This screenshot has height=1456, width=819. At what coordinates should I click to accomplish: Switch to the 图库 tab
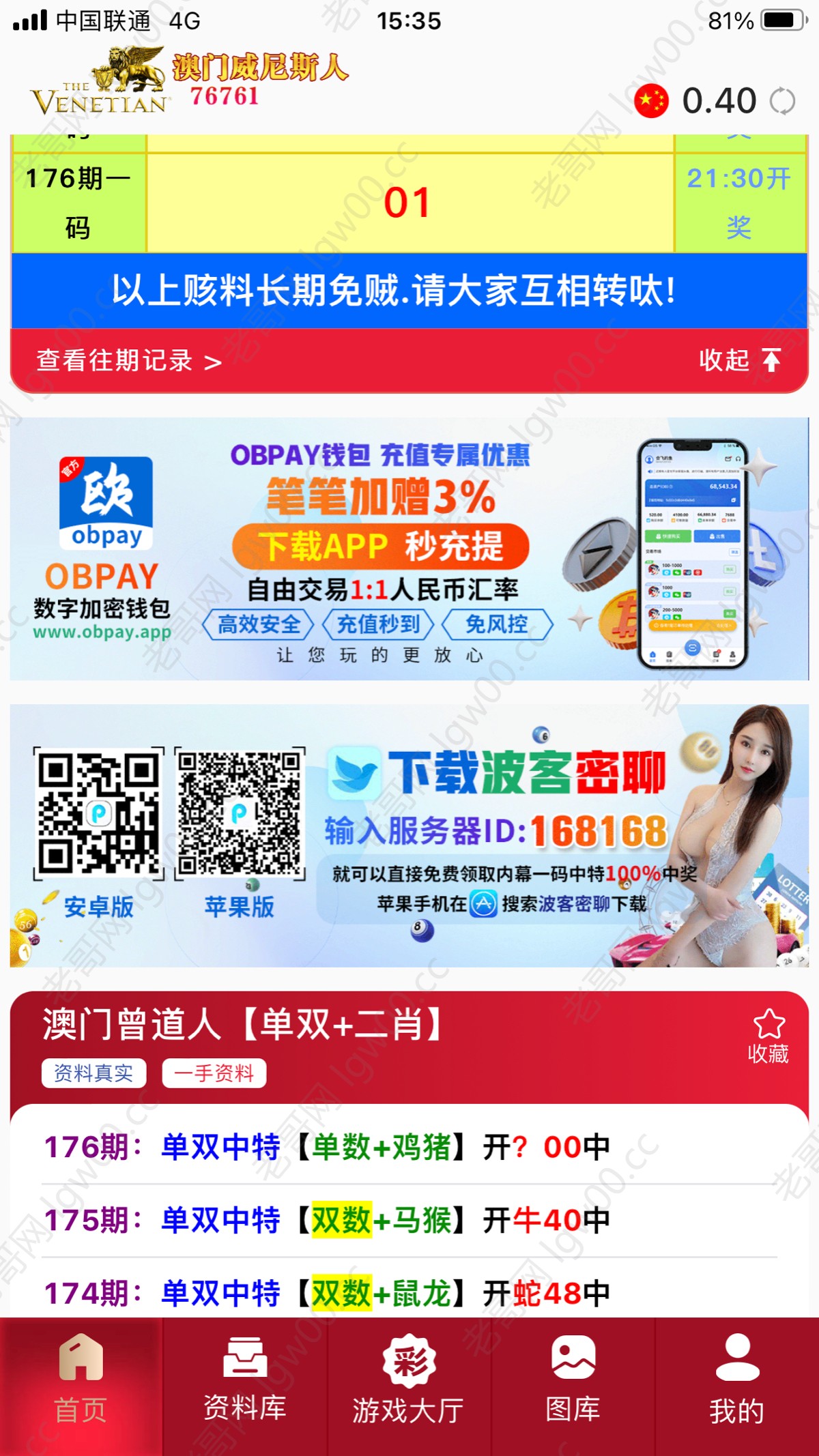573,1385
